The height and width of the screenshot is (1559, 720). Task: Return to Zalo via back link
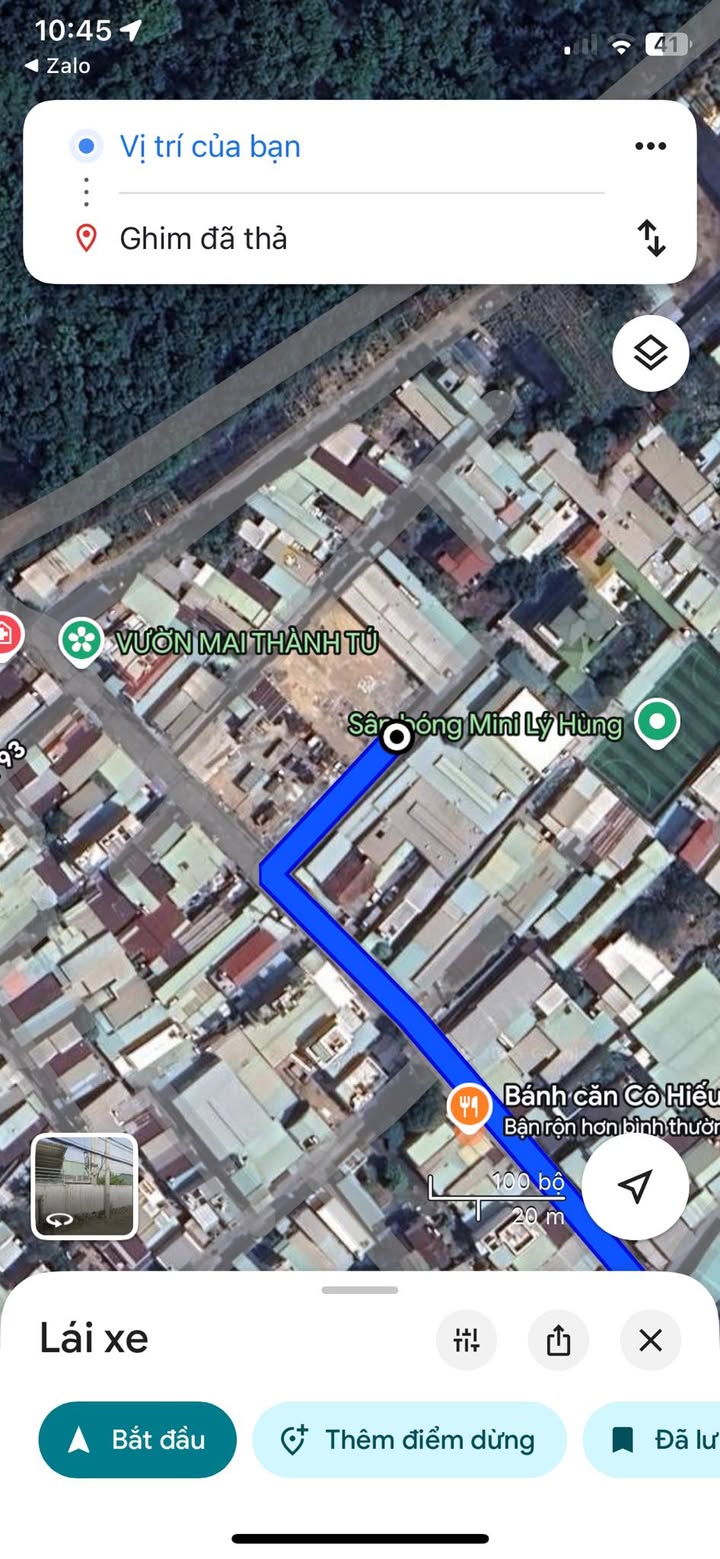[x=57, y=66]
